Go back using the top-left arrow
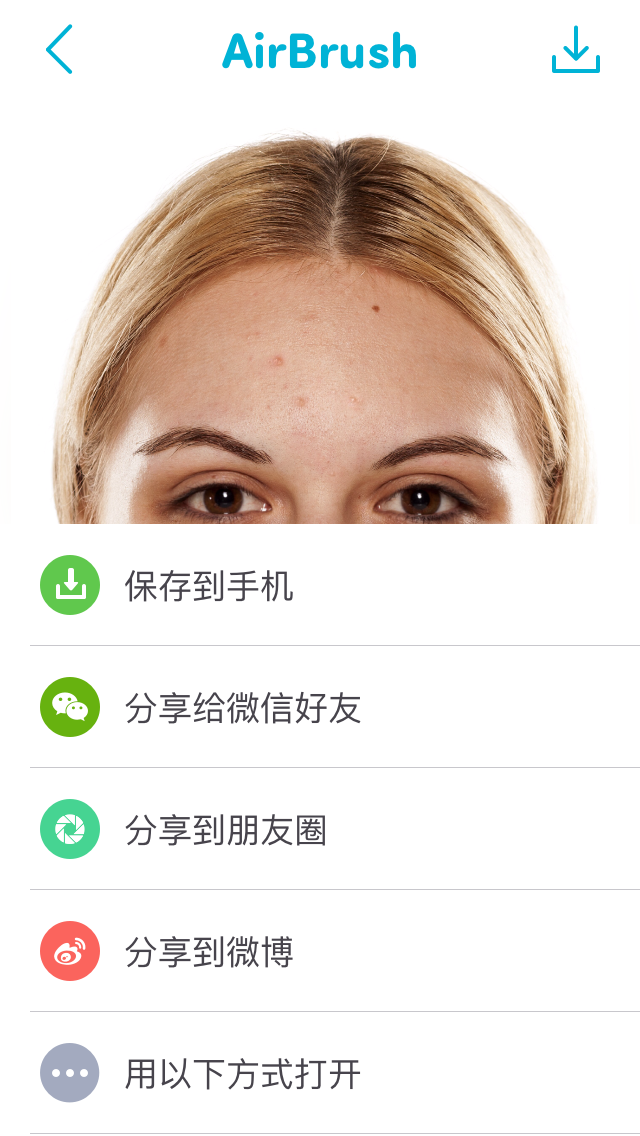 coord(59,49)
